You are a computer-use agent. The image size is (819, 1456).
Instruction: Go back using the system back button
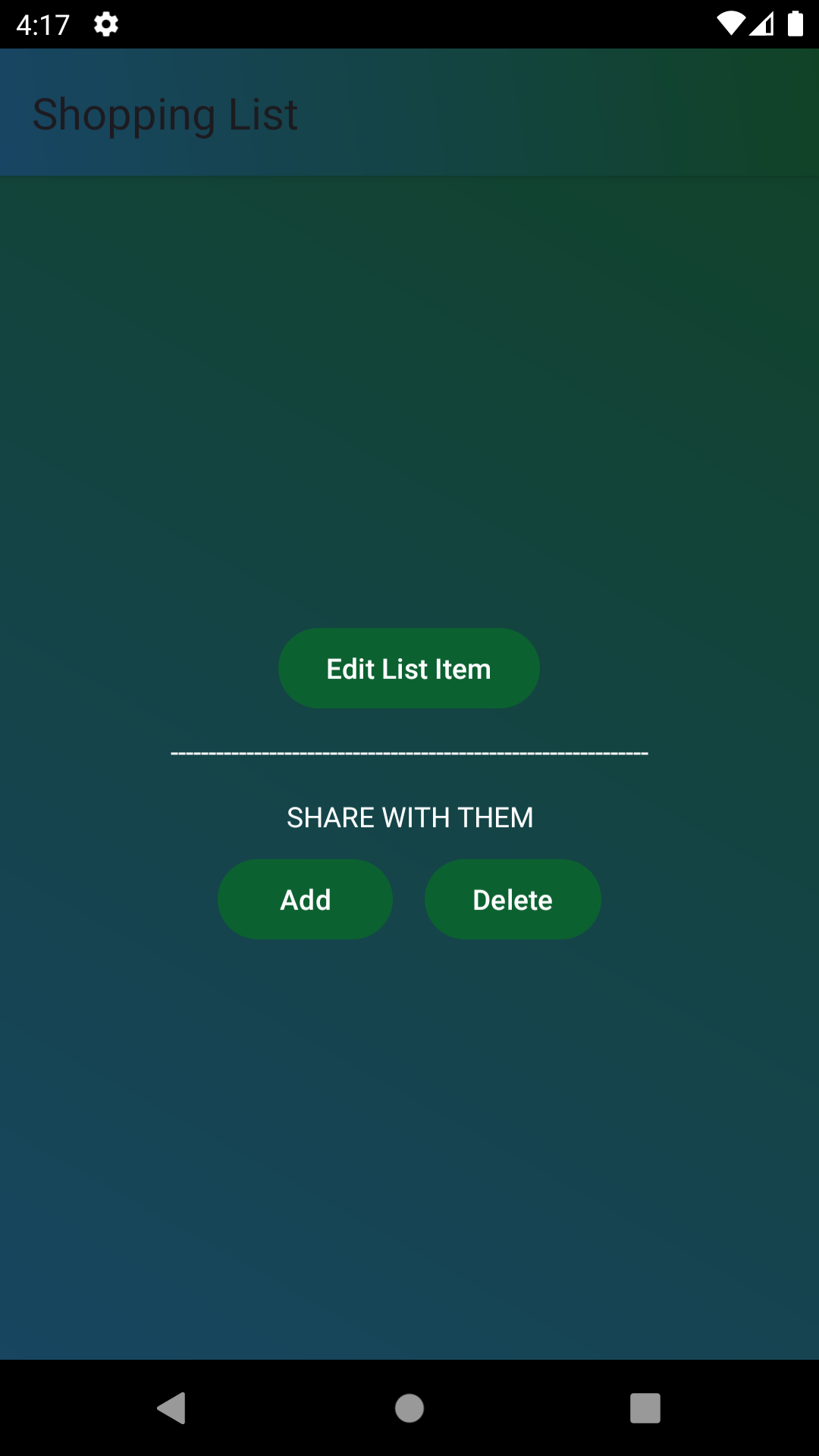pyautogui.click(x=172, y=1408)
